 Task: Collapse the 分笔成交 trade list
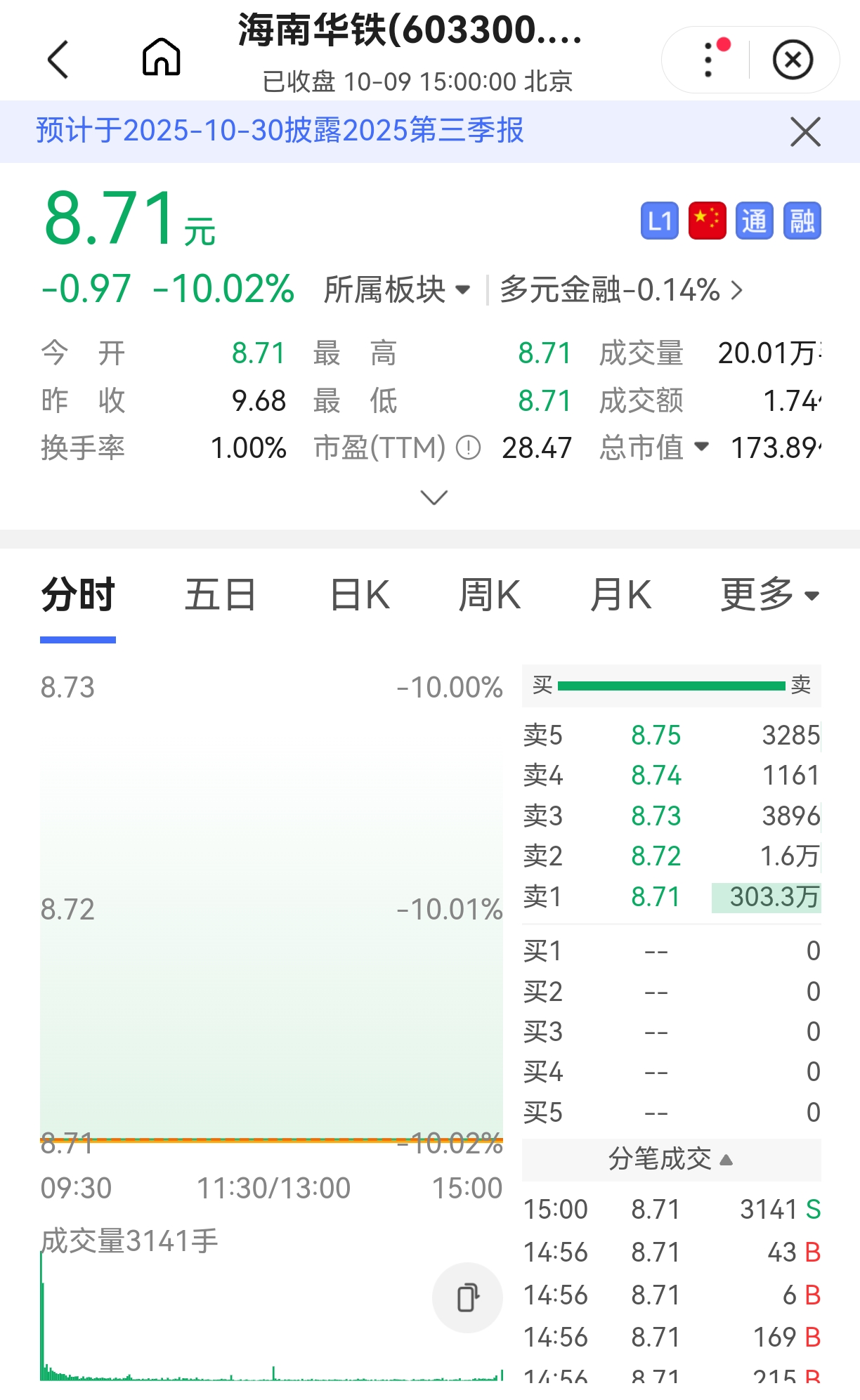670,1159
